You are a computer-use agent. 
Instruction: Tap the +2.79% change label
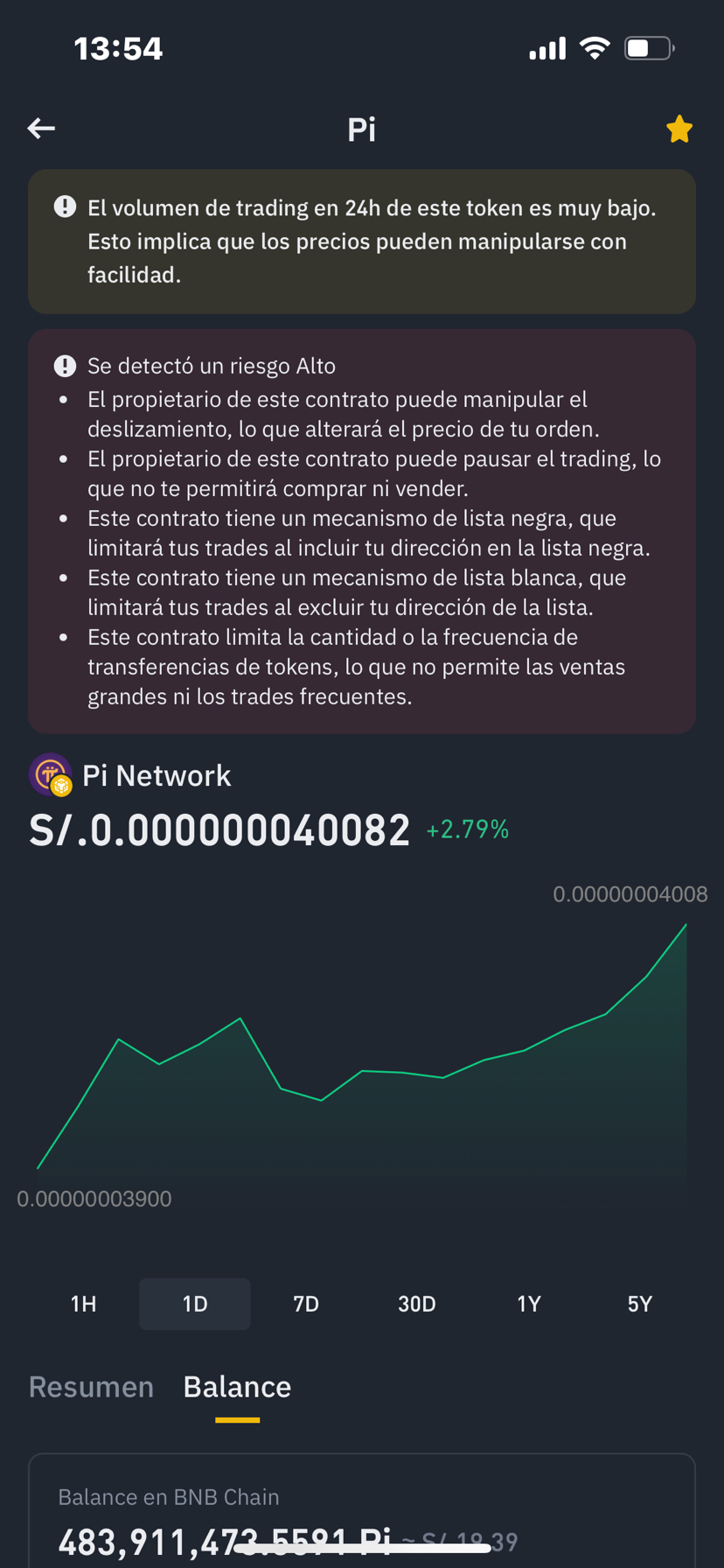468,829
